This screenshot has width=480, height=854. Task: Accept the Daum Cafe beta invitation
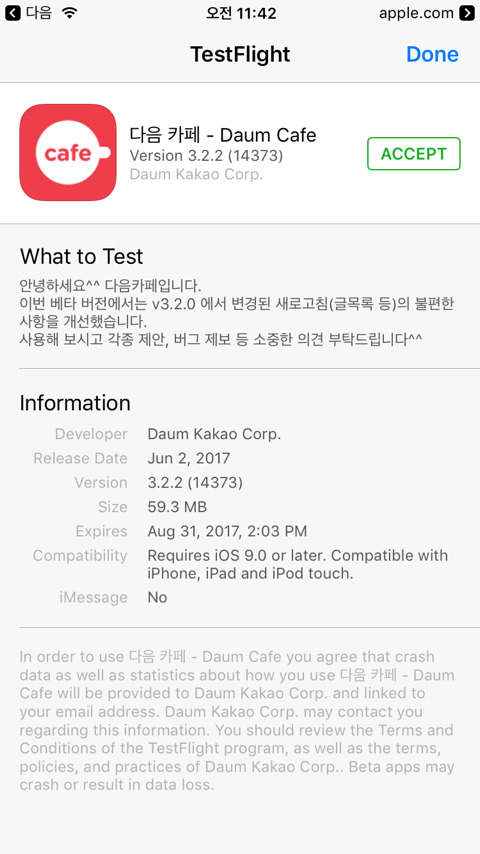coord(414,154)
